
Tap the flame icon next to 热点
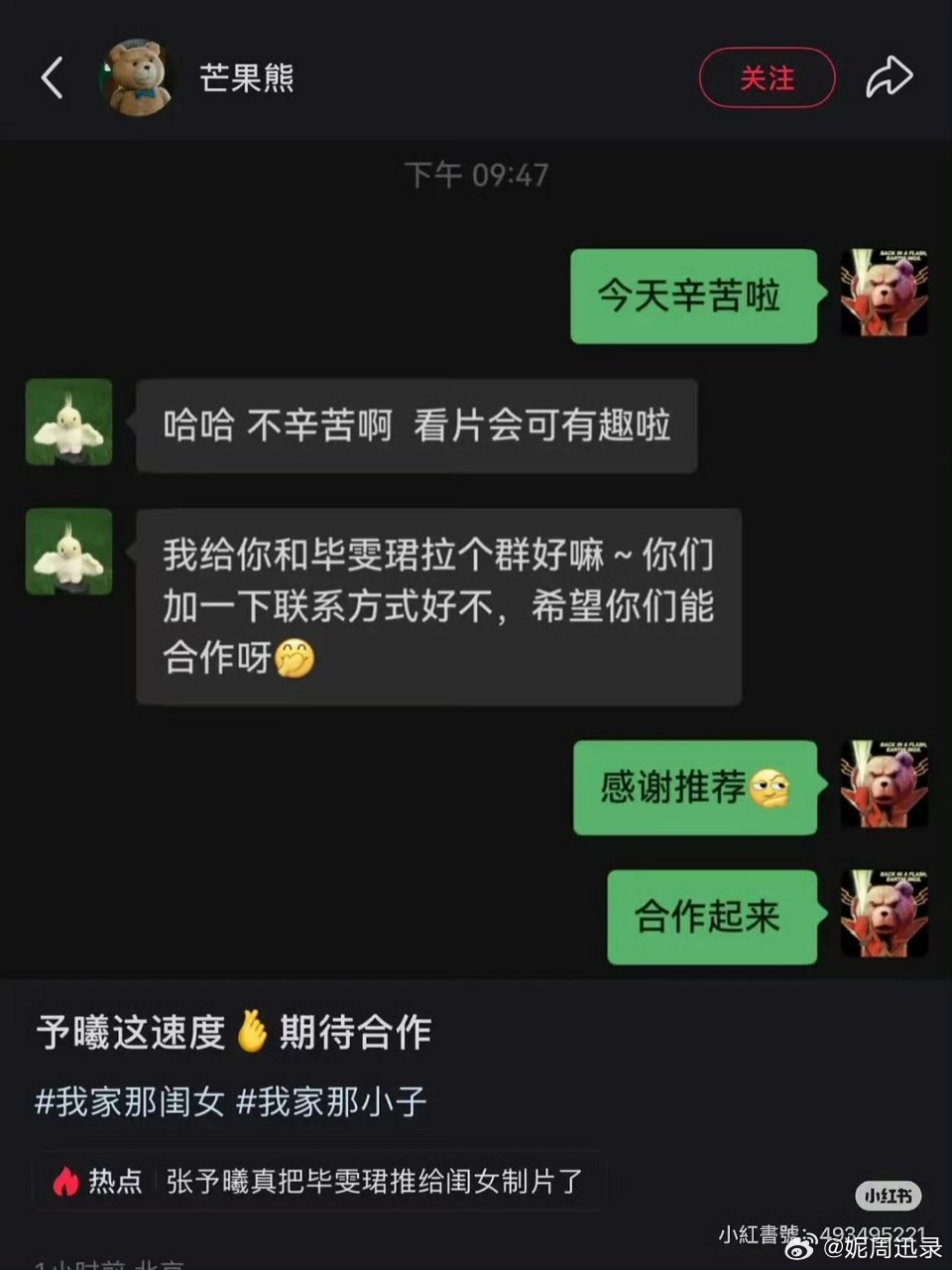point(66,1182)
